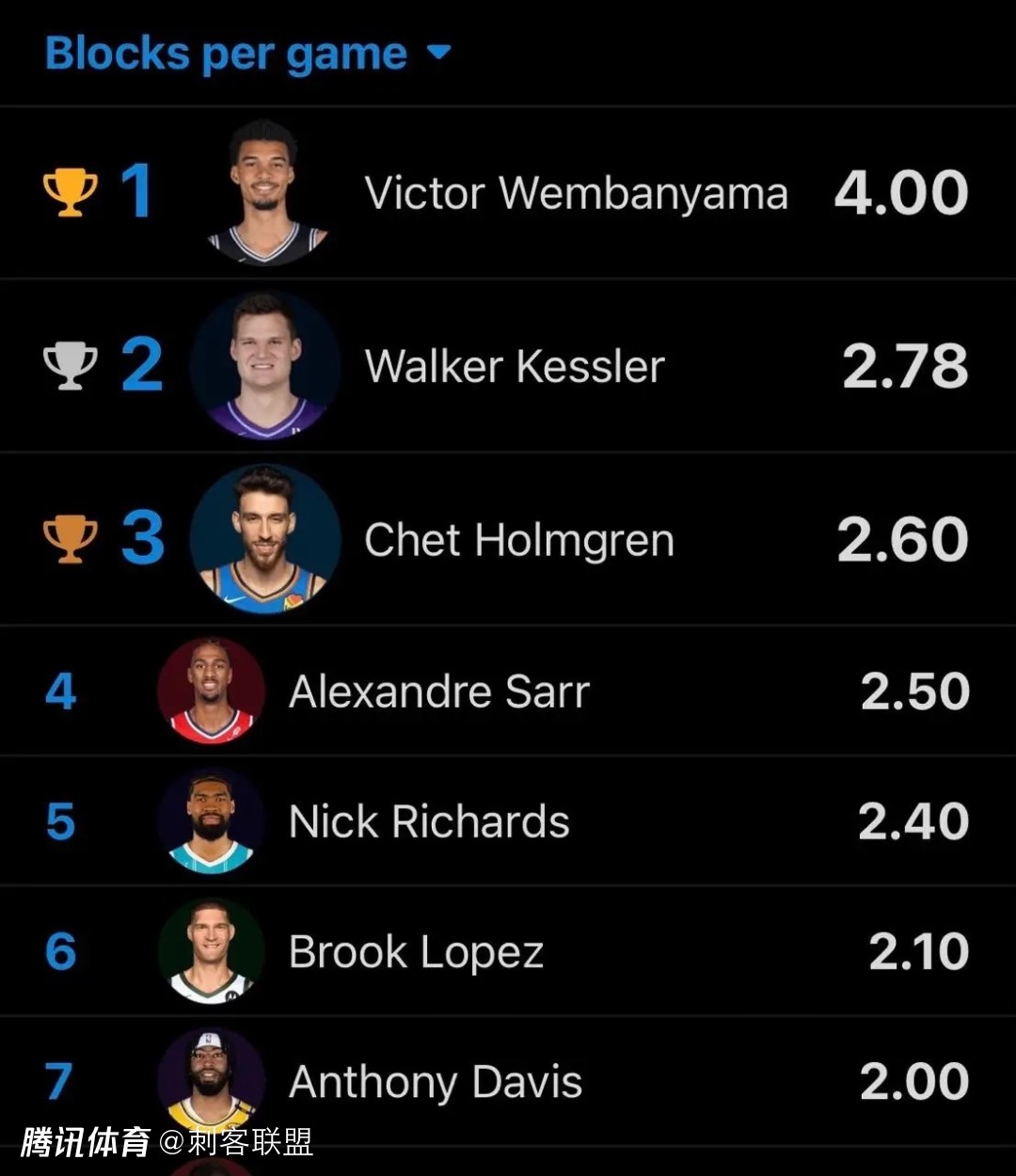View Chet Holmgren's player details

tap(518, 541)
